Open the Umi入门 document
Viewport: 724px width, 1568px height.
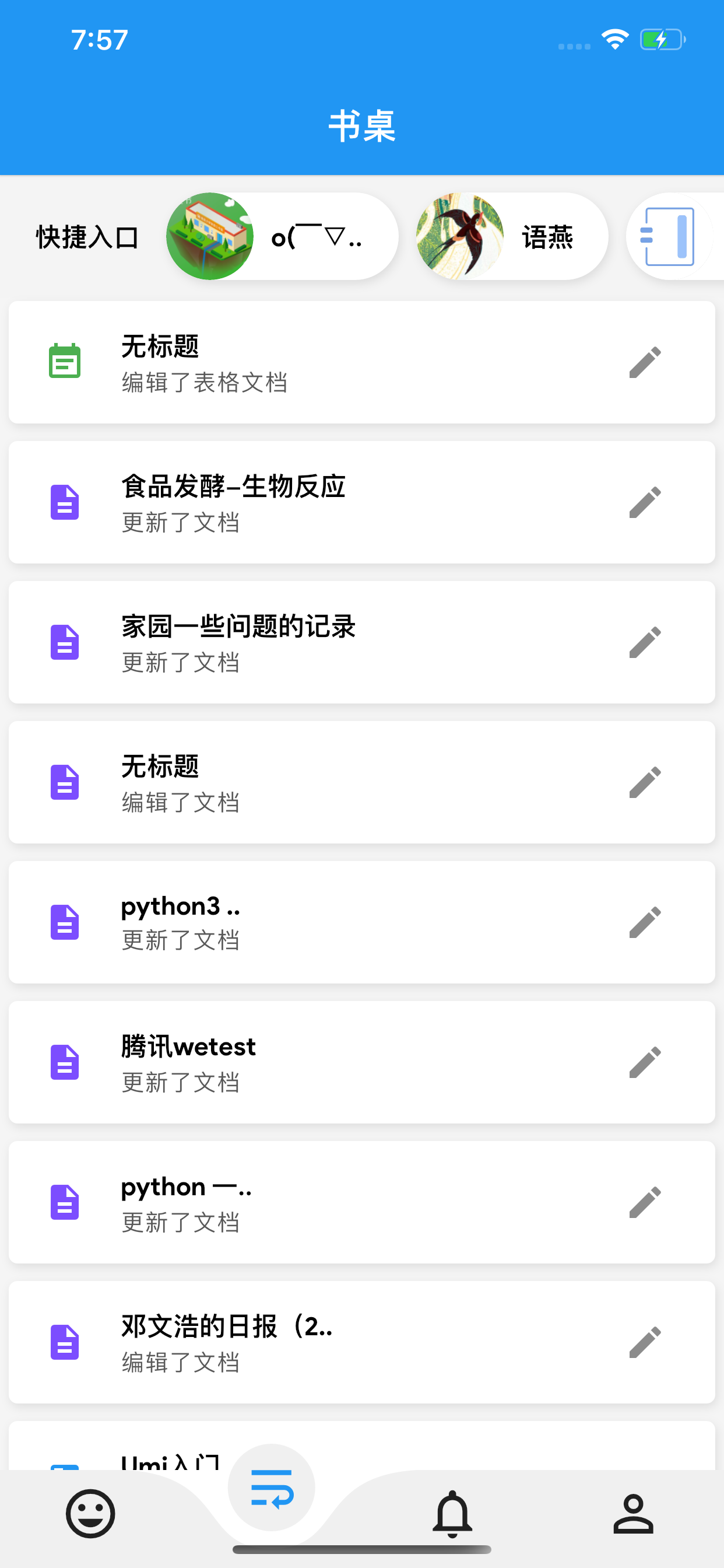(x=361, y=1445)
